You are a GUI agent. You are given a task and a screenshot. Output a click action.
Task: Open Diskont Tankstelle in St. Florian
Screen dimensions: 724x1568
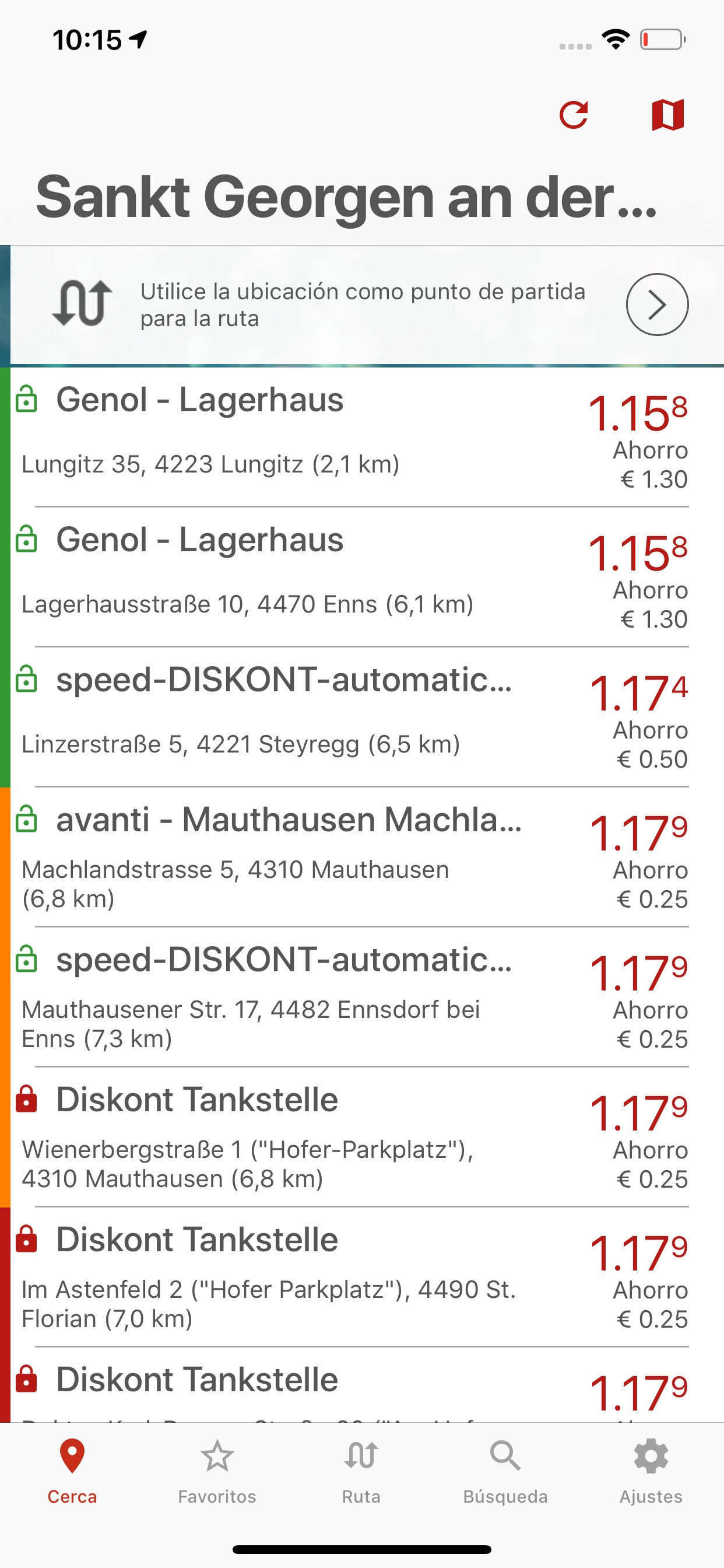(362, 1277)
